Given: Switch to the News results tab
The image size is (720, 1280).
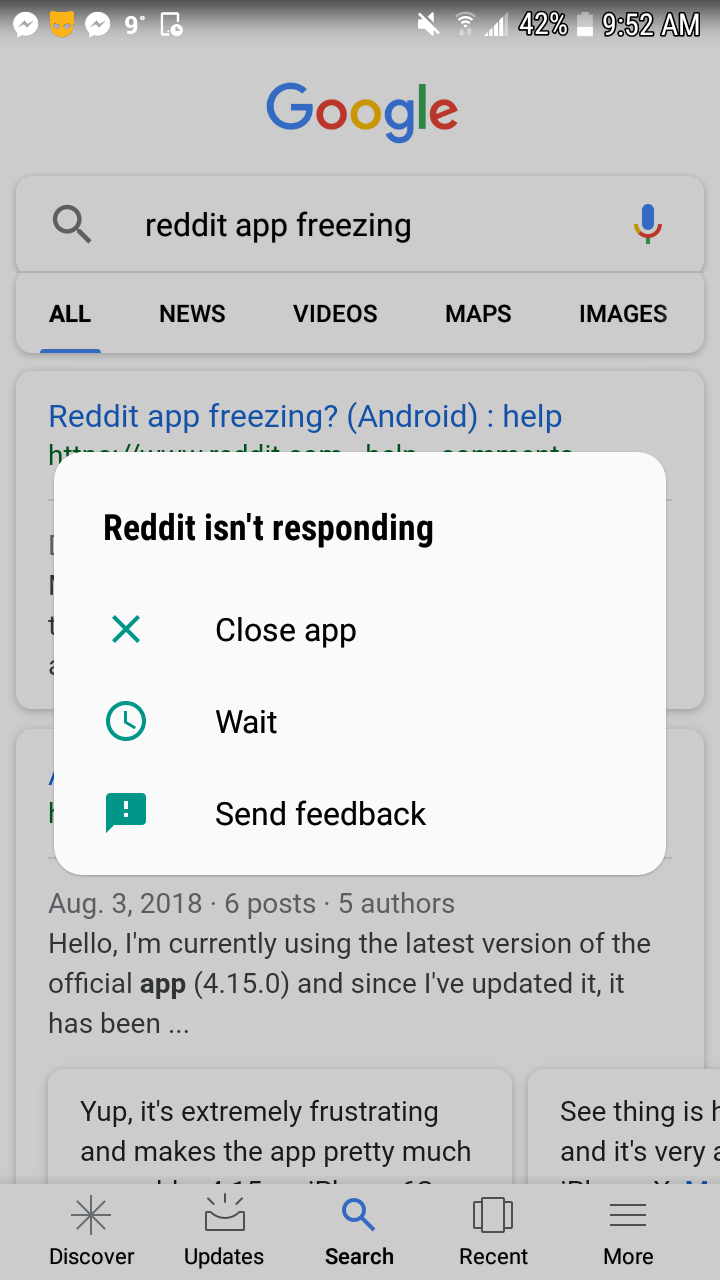Looking at the screenshot, I should (x=192, y=314).
